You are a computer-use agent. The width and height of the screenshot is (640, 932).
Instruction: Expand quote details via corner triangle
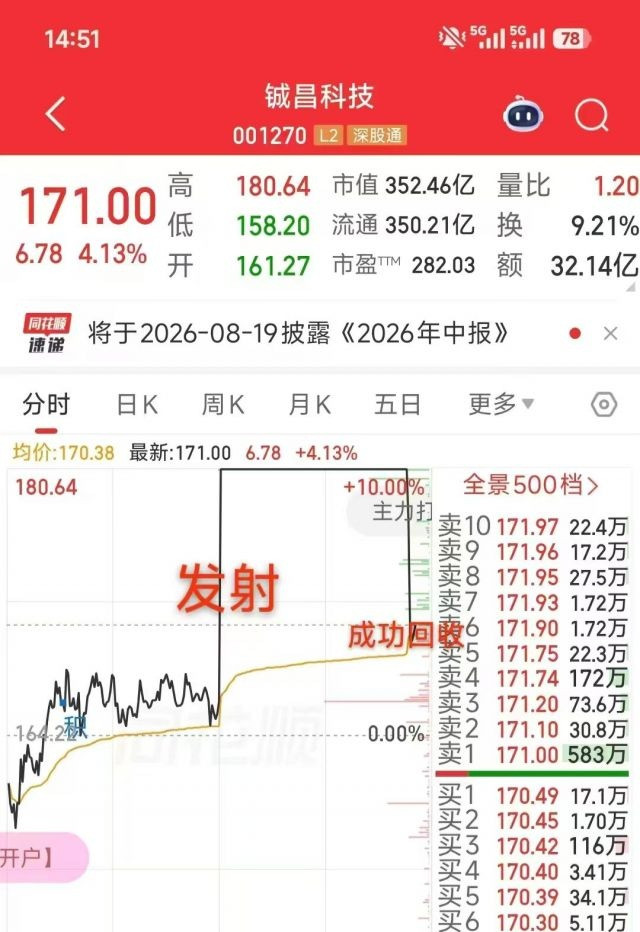pos(630,288)
